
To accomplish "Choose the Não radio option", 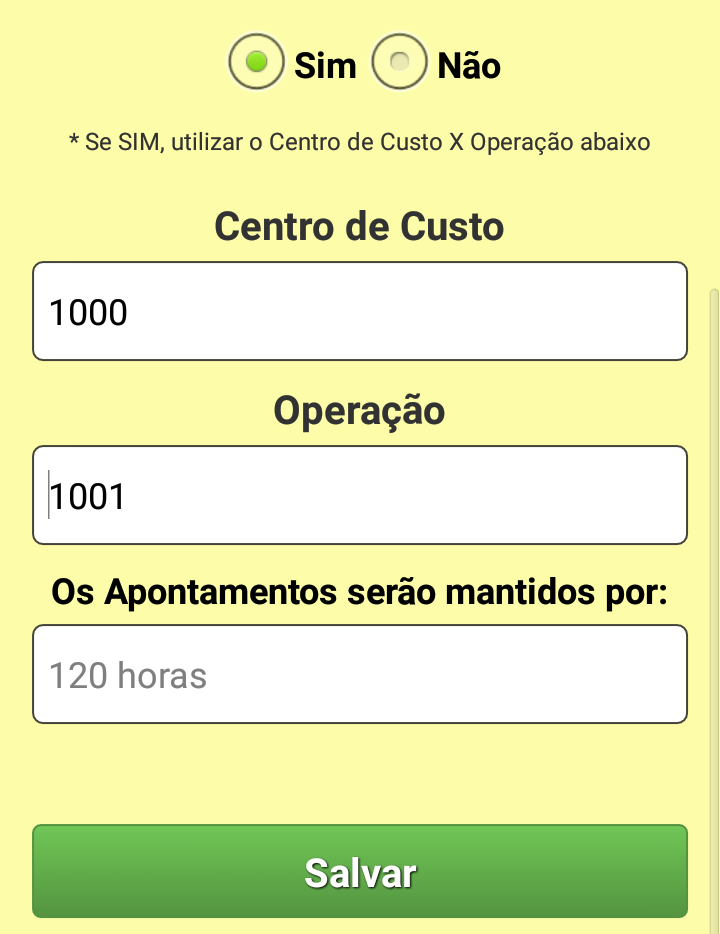I will pyautogui.click(x=400, y=63).
